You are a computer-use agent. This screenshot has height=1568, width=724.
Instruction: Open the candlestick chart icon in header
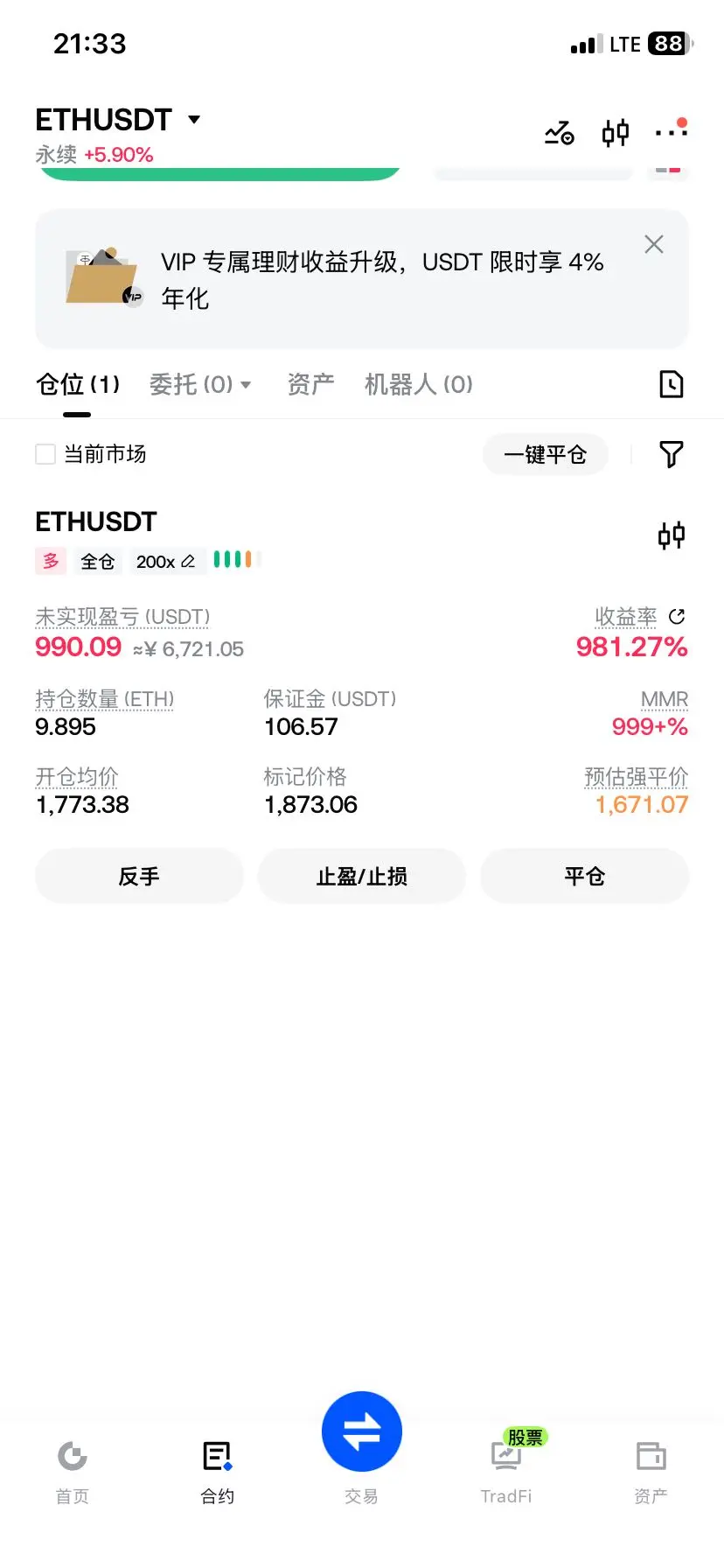click(x=616, y=133)
